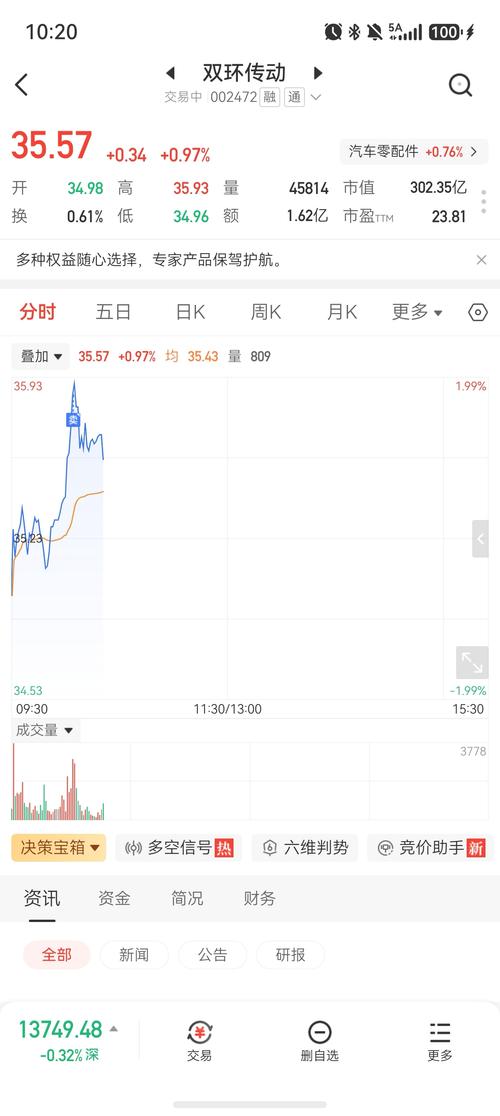Switch to the 日K chart tab
This screenshot has width=500, height=1116.
pos(190,312)
